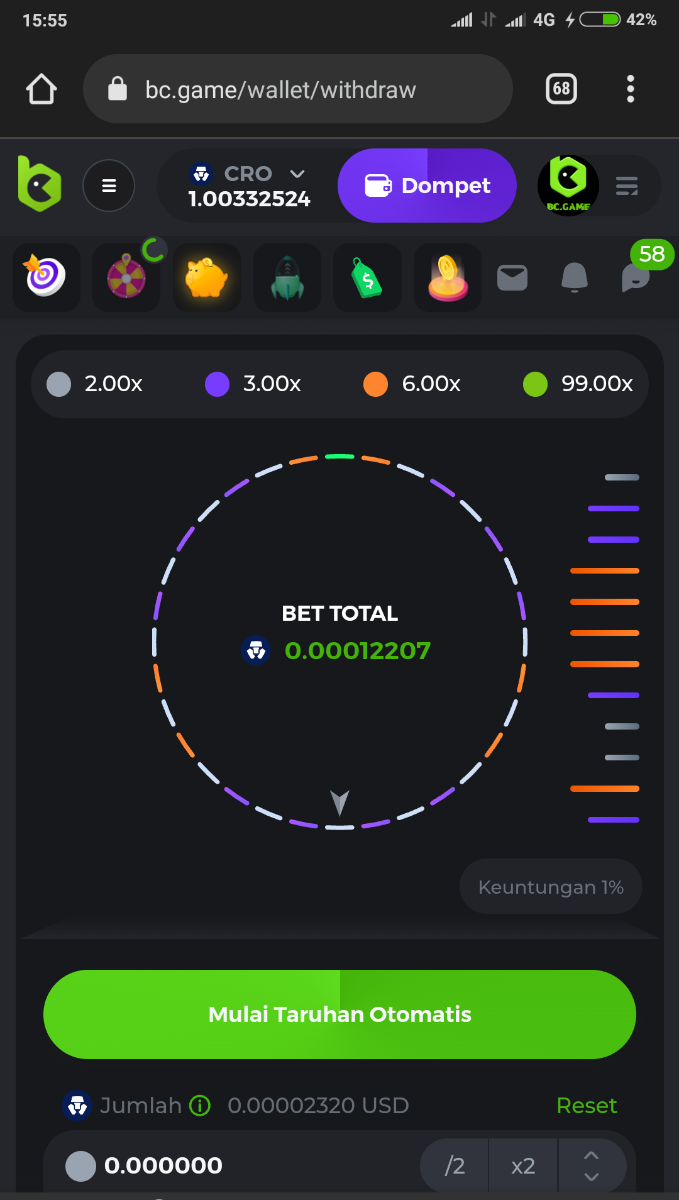Open the browser overflow menu
The height and width of the screenshot is (1200, 679).
630,89
